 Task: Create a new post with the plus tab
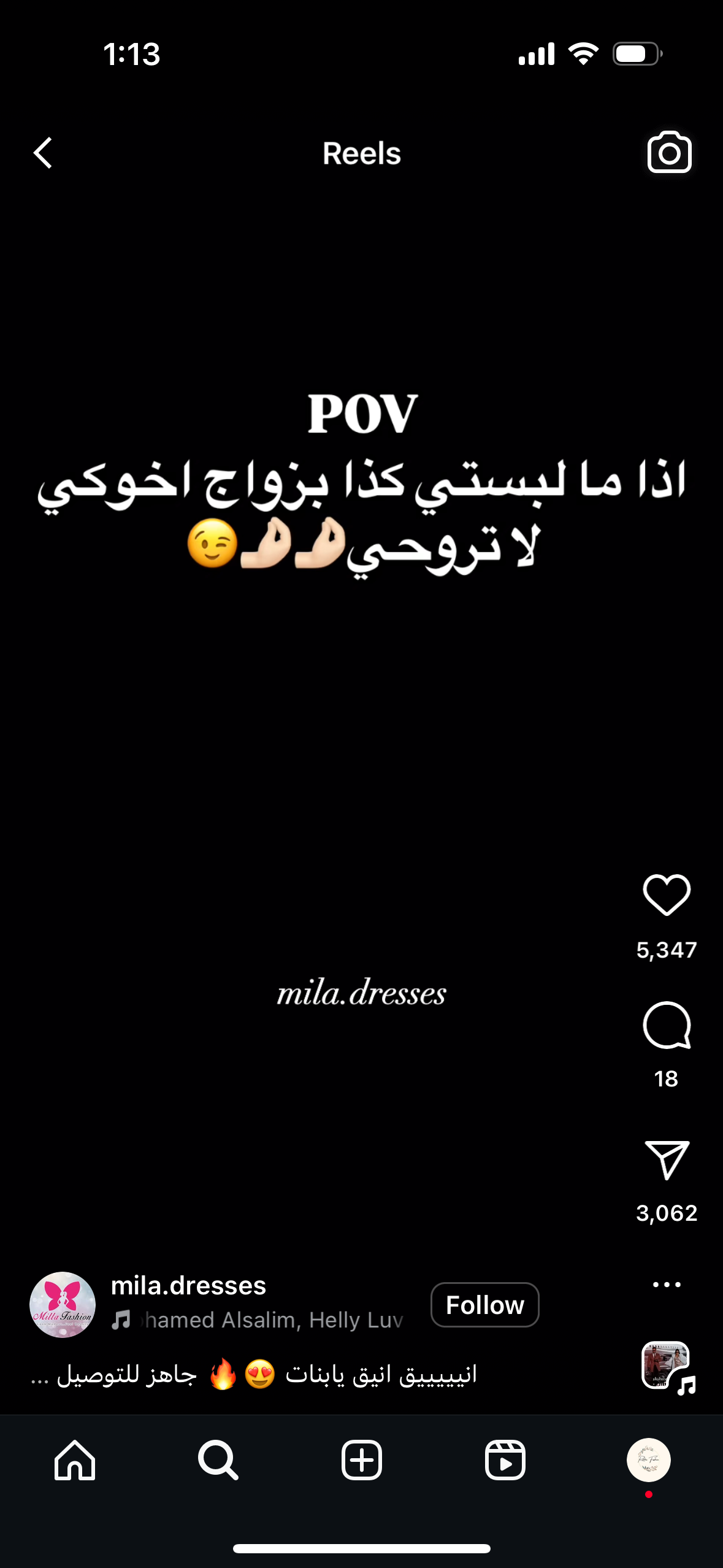tap(361, 1461)
